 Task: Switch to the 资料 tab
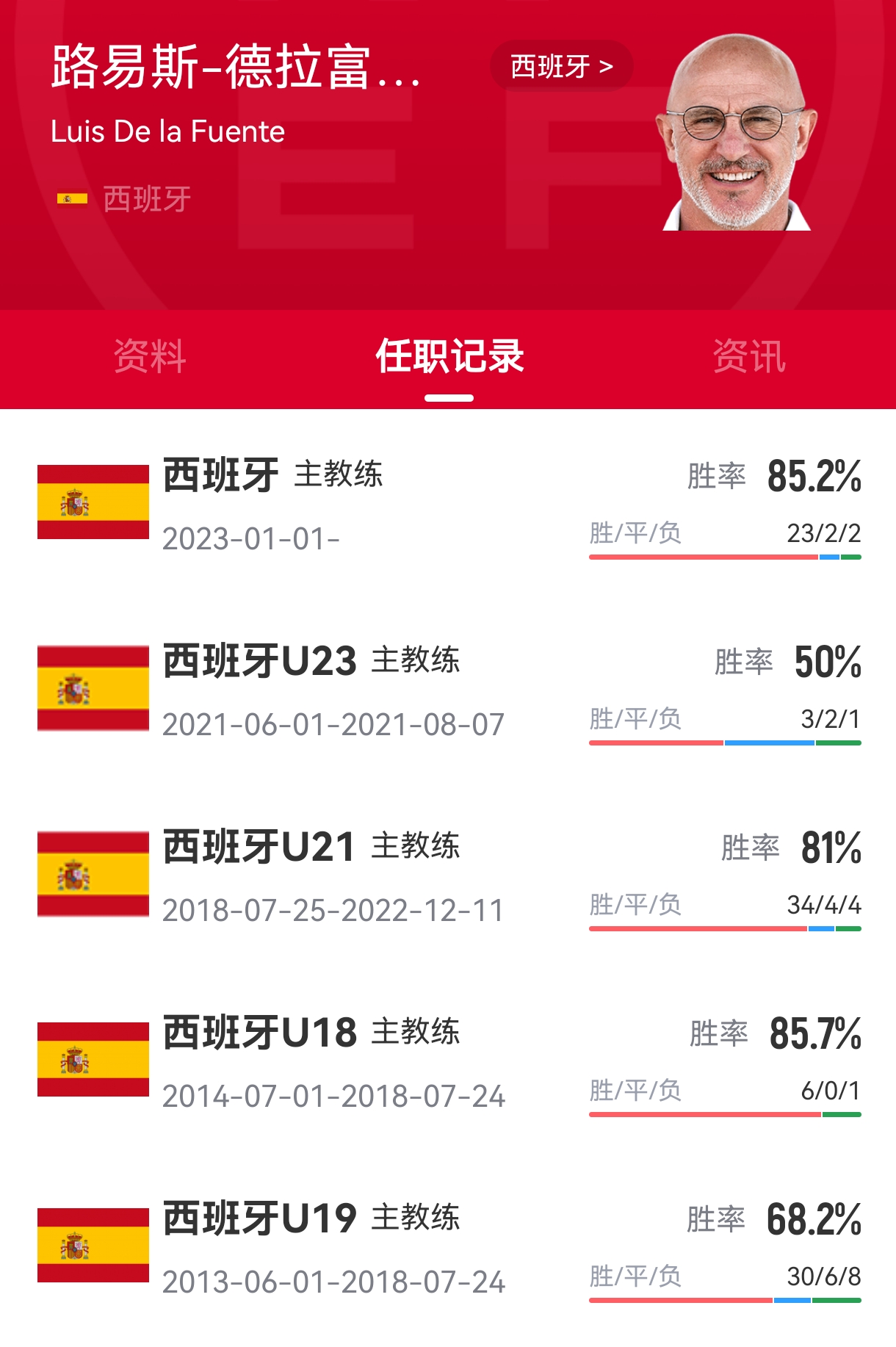tap(150, 357)
